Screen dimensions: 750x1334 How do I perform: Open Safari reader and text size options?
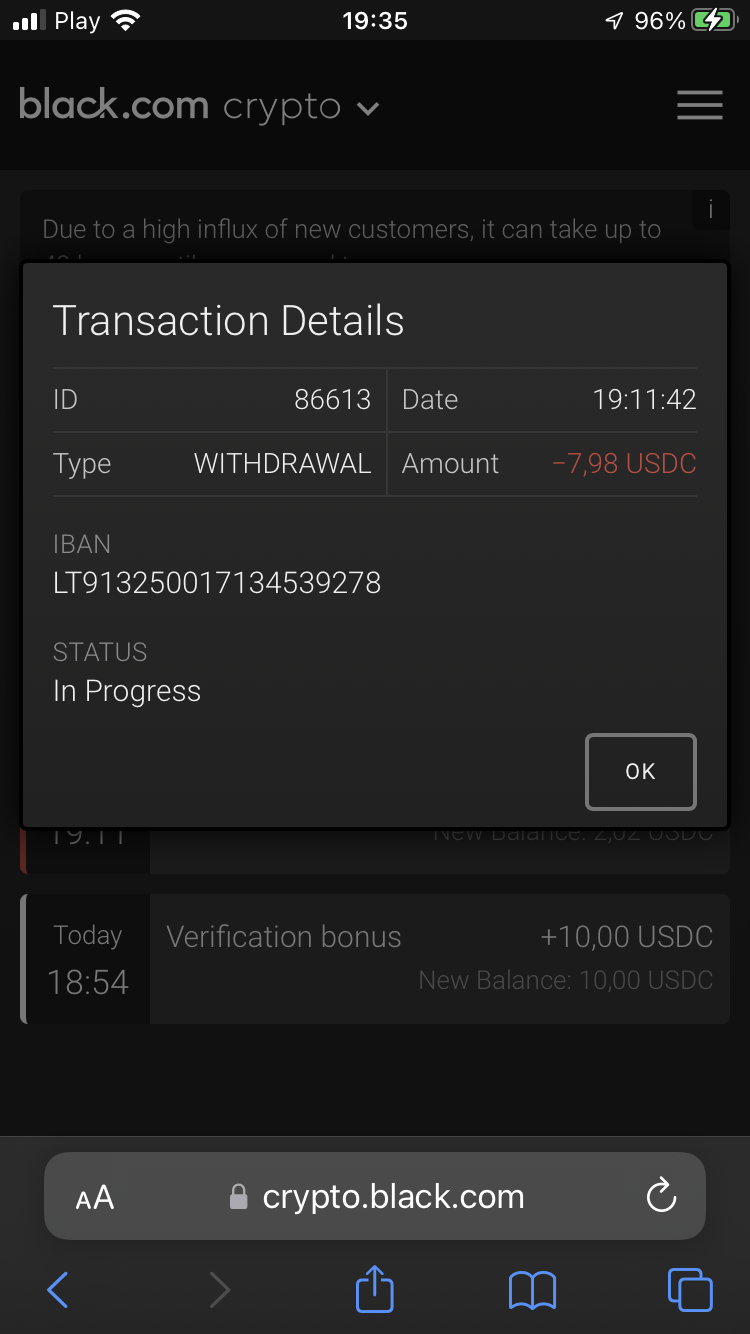click(x=95, y=1197)
